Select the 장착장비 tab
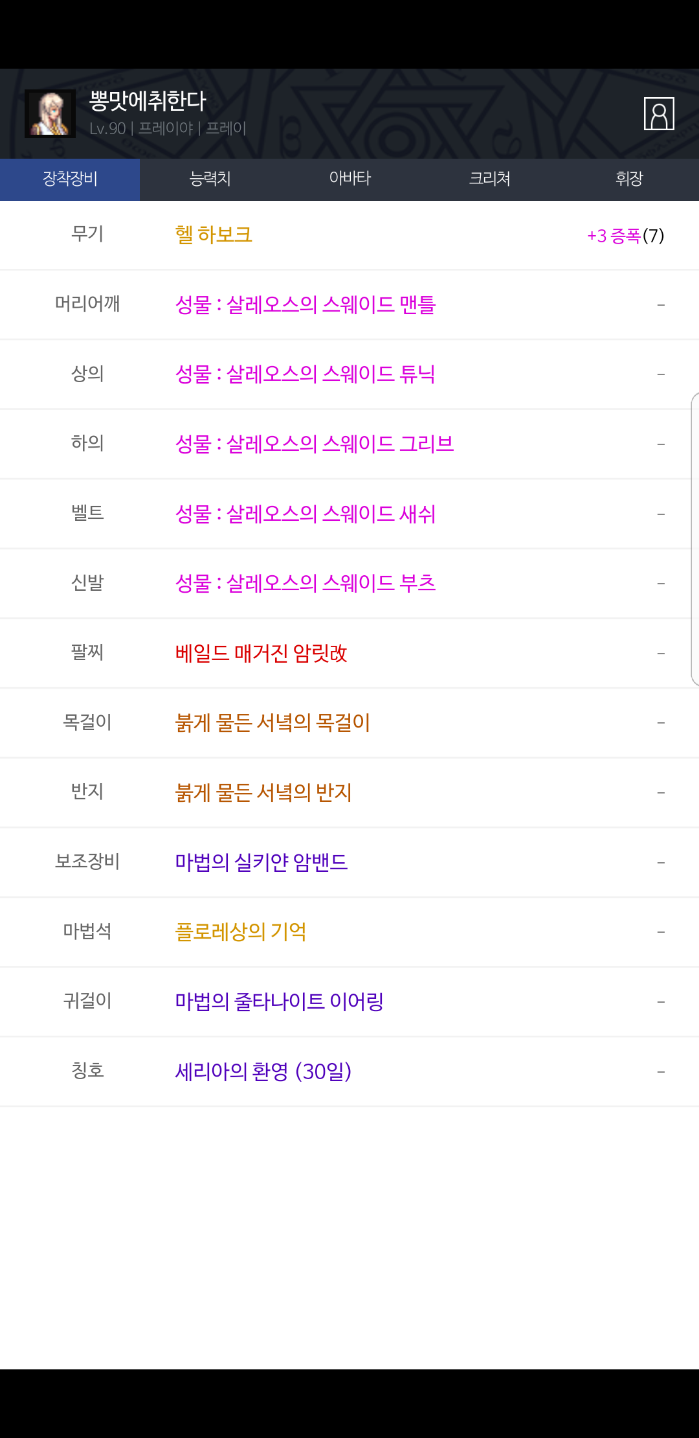Image resolution: width=699 pixels, height=1438 pixels. point(70,179)
